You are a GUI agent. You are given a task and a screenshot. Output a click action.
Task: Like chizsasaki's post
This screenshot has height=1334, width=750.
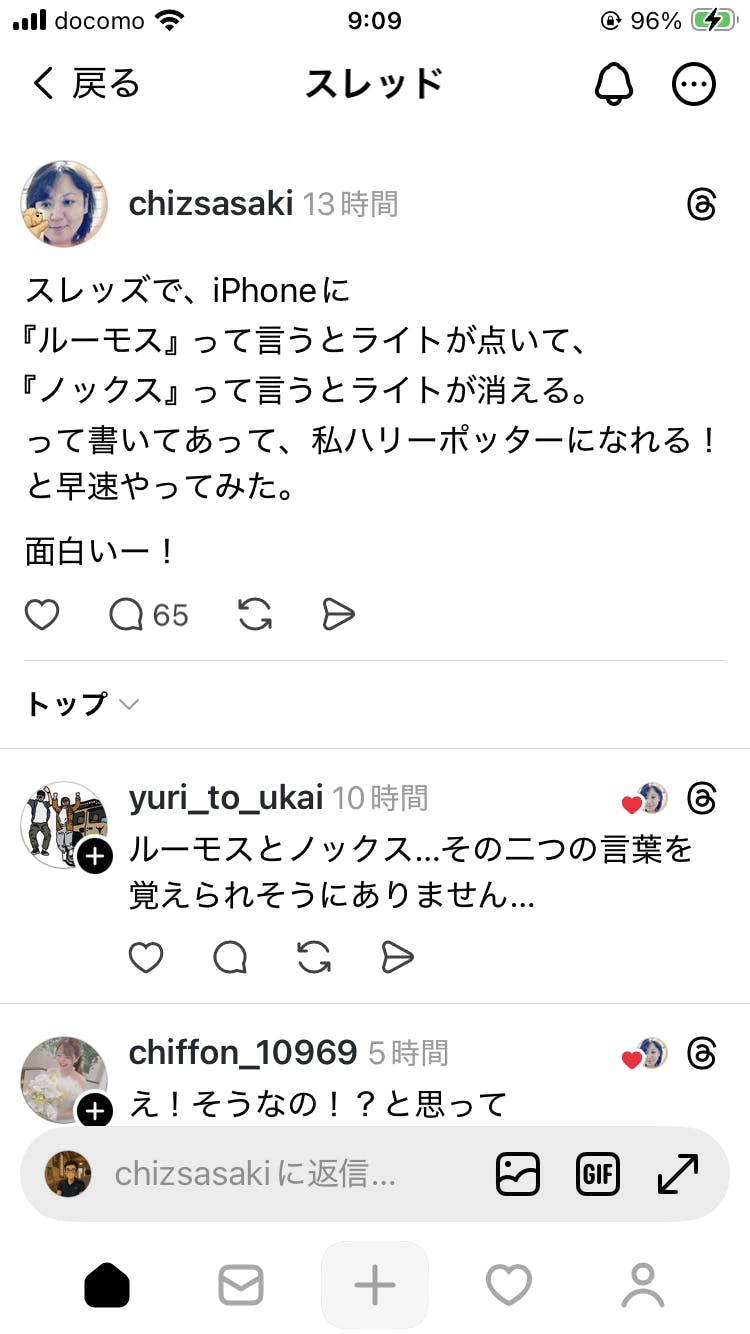tap(42, 615)
